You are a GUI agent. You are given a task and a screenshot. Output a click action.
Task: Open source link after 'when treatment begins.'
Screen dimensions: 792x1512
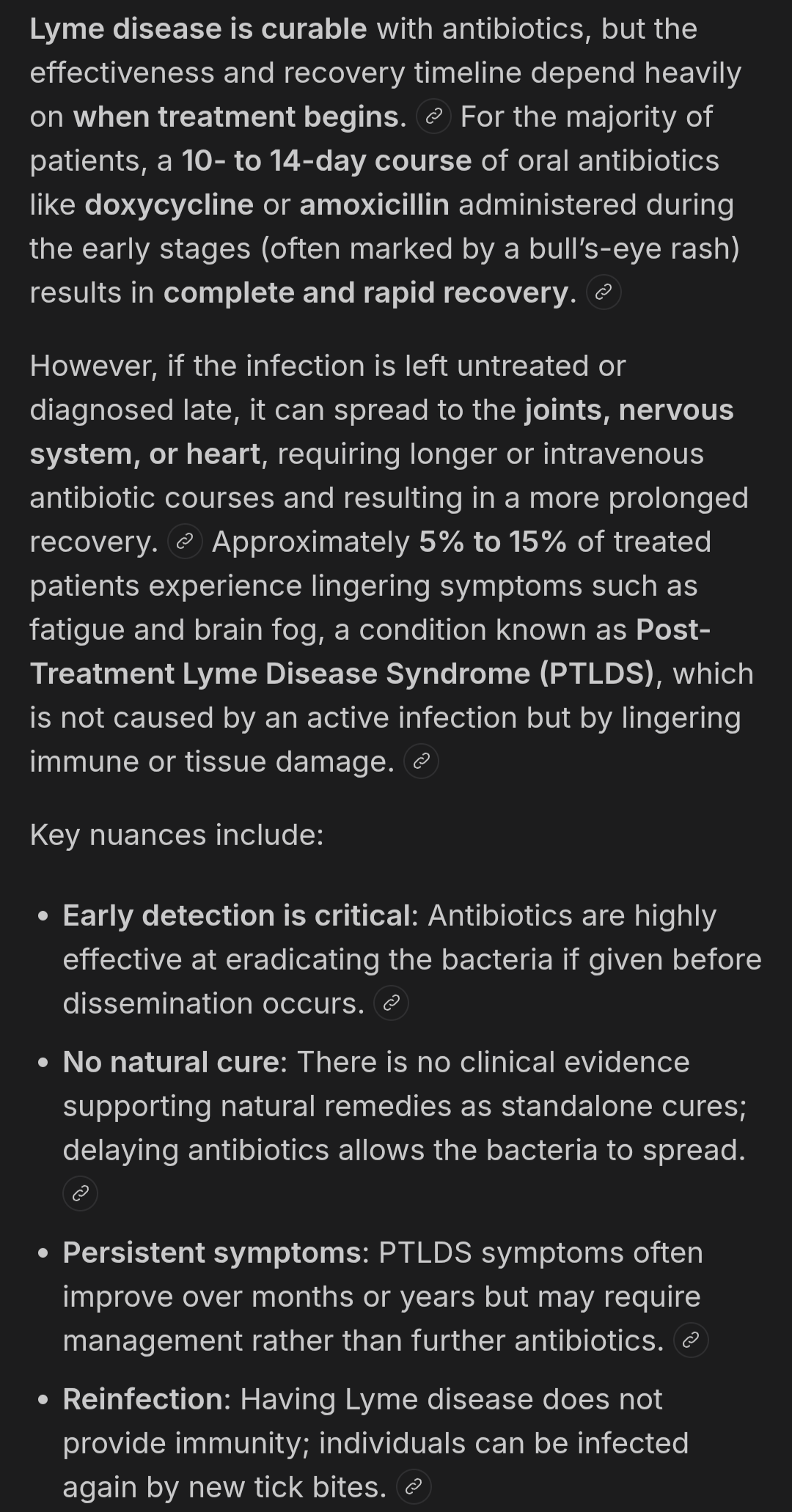coord(433,117)
